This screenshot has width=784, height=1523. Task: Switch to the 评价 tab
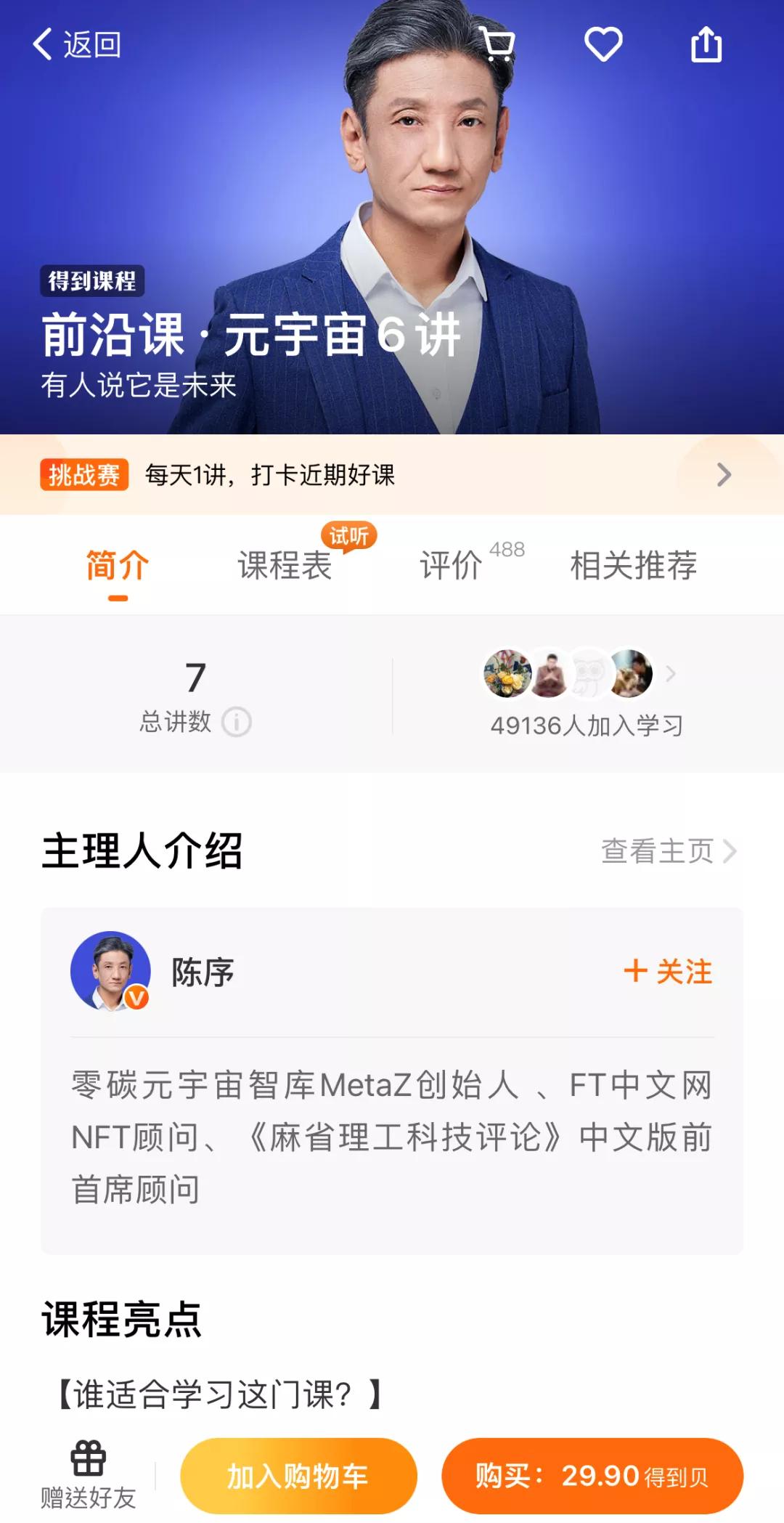click(x=452, y=565)
